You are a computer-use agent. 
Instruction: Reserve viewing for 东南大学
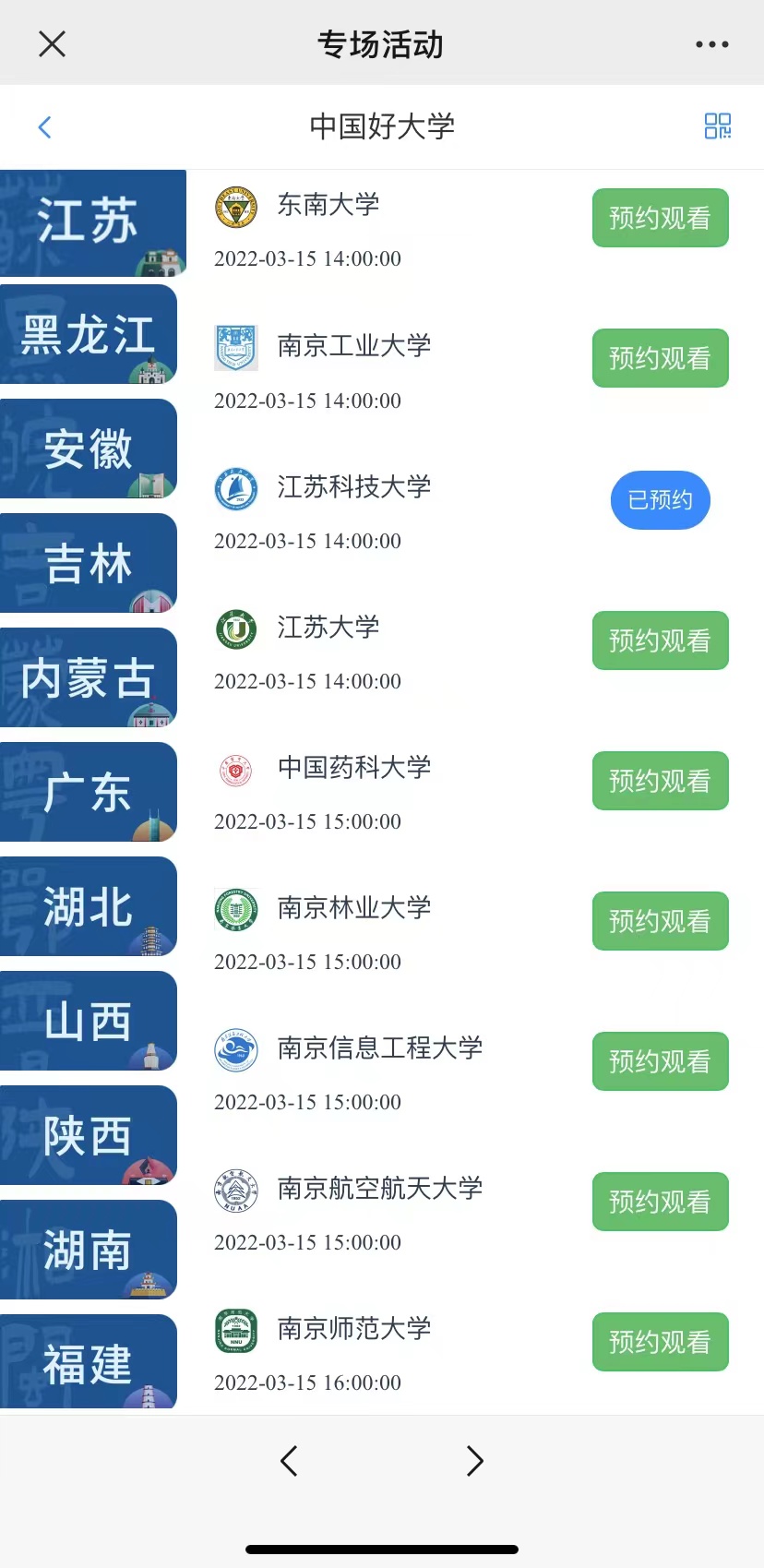tap(660, 218)
